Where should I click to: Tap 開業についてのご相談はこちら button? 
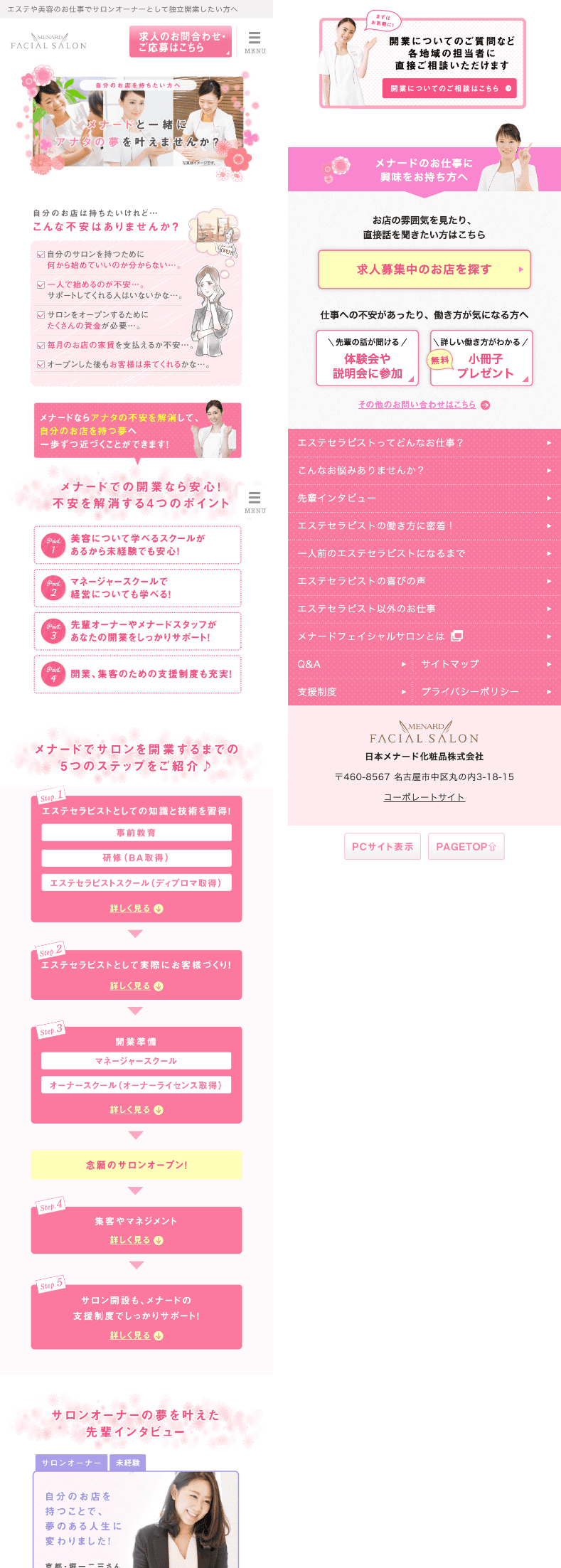[449, 89]
